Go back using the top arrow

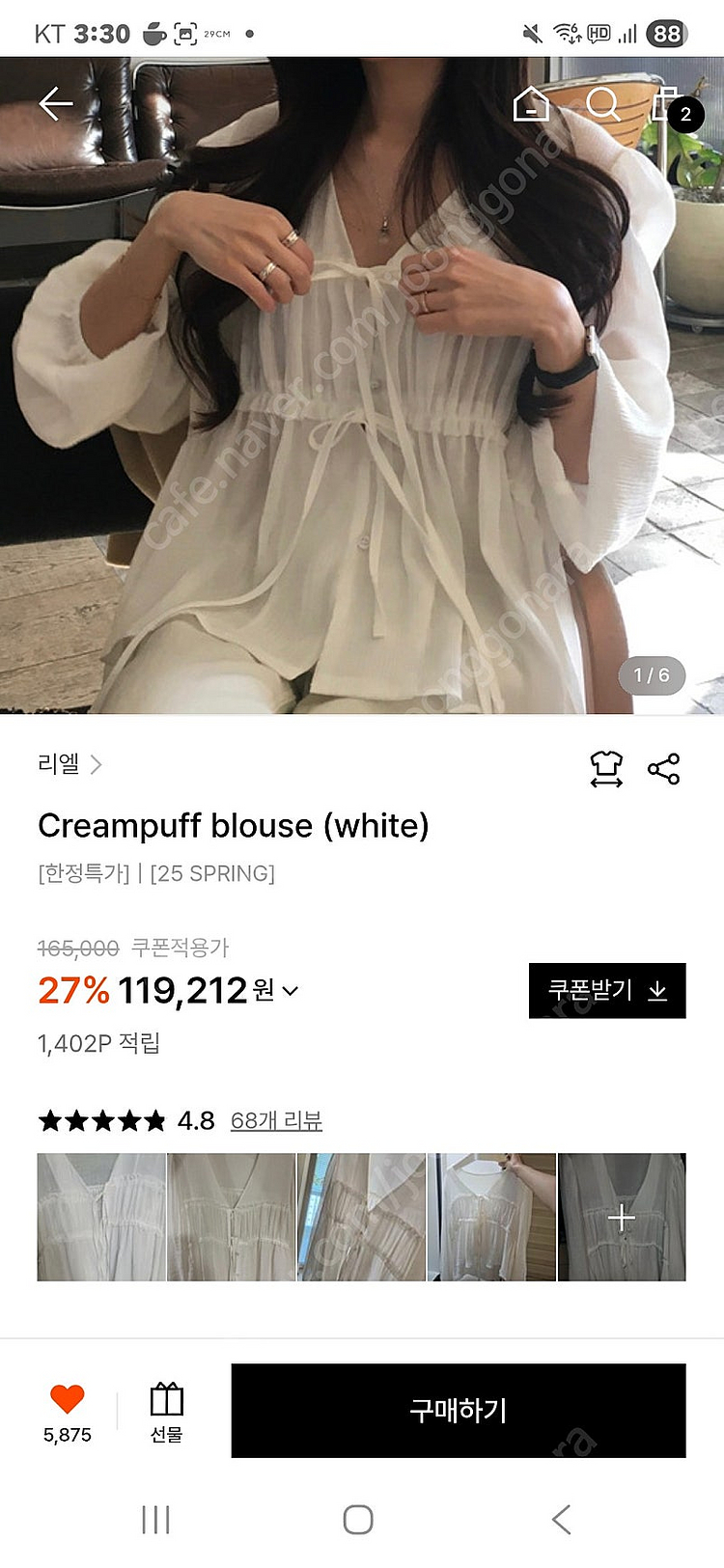pyautogui.click(x=55, y=103)
